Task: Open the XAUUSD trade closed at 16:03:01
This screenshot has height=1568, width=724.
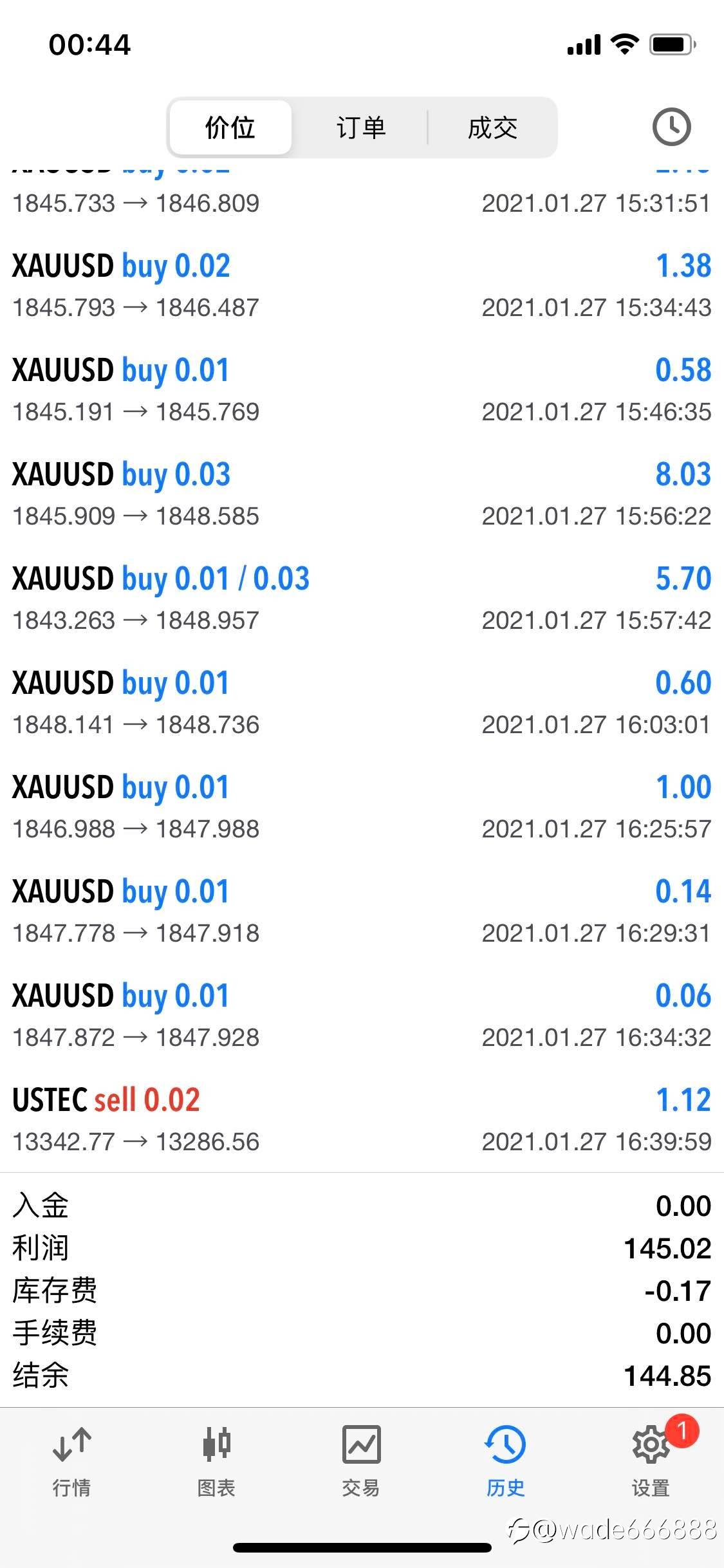Action: pyautogui.click(x=362, y=702)
